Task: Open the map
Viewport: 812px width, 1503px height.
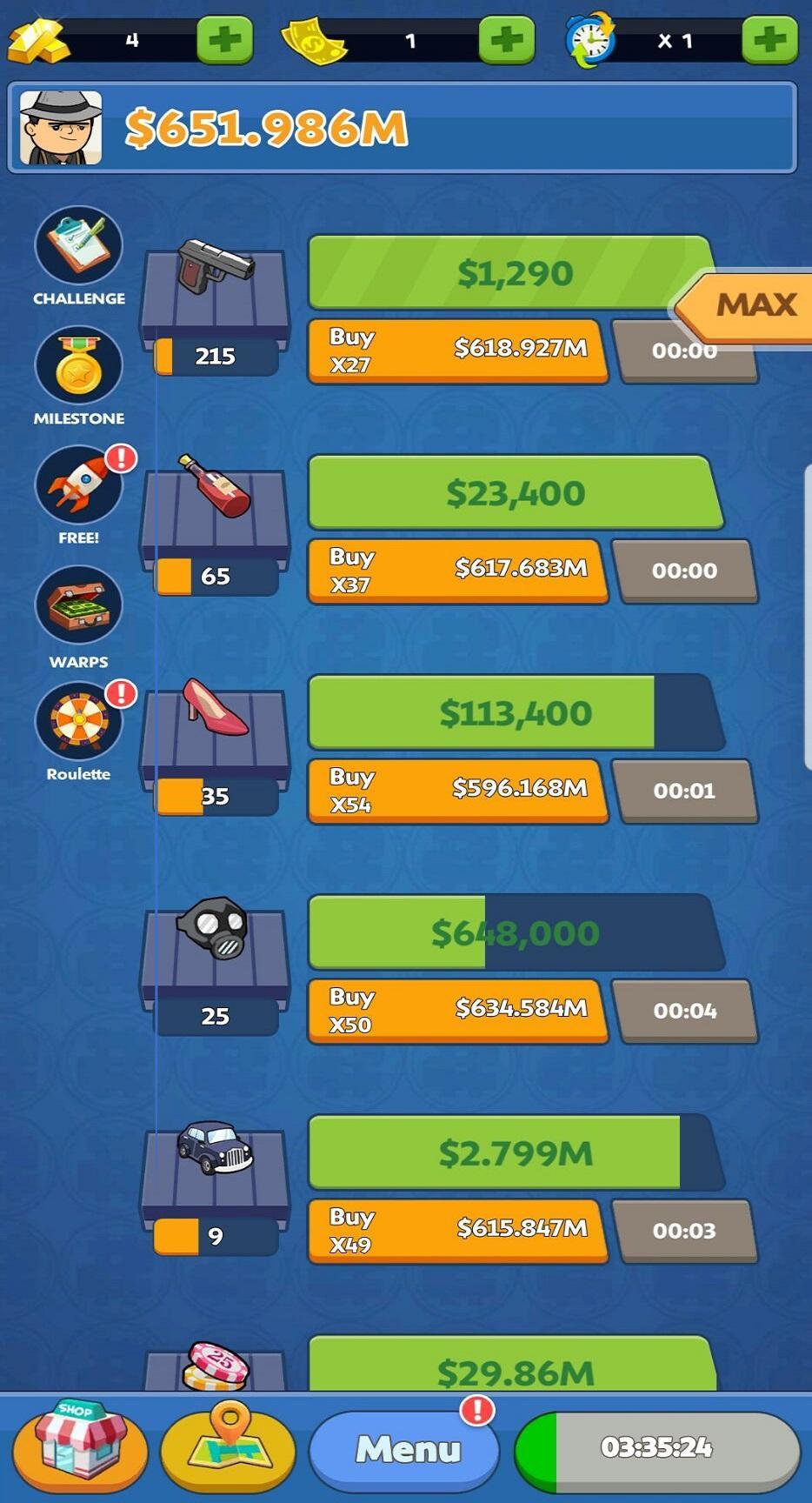Action: 228,1445
